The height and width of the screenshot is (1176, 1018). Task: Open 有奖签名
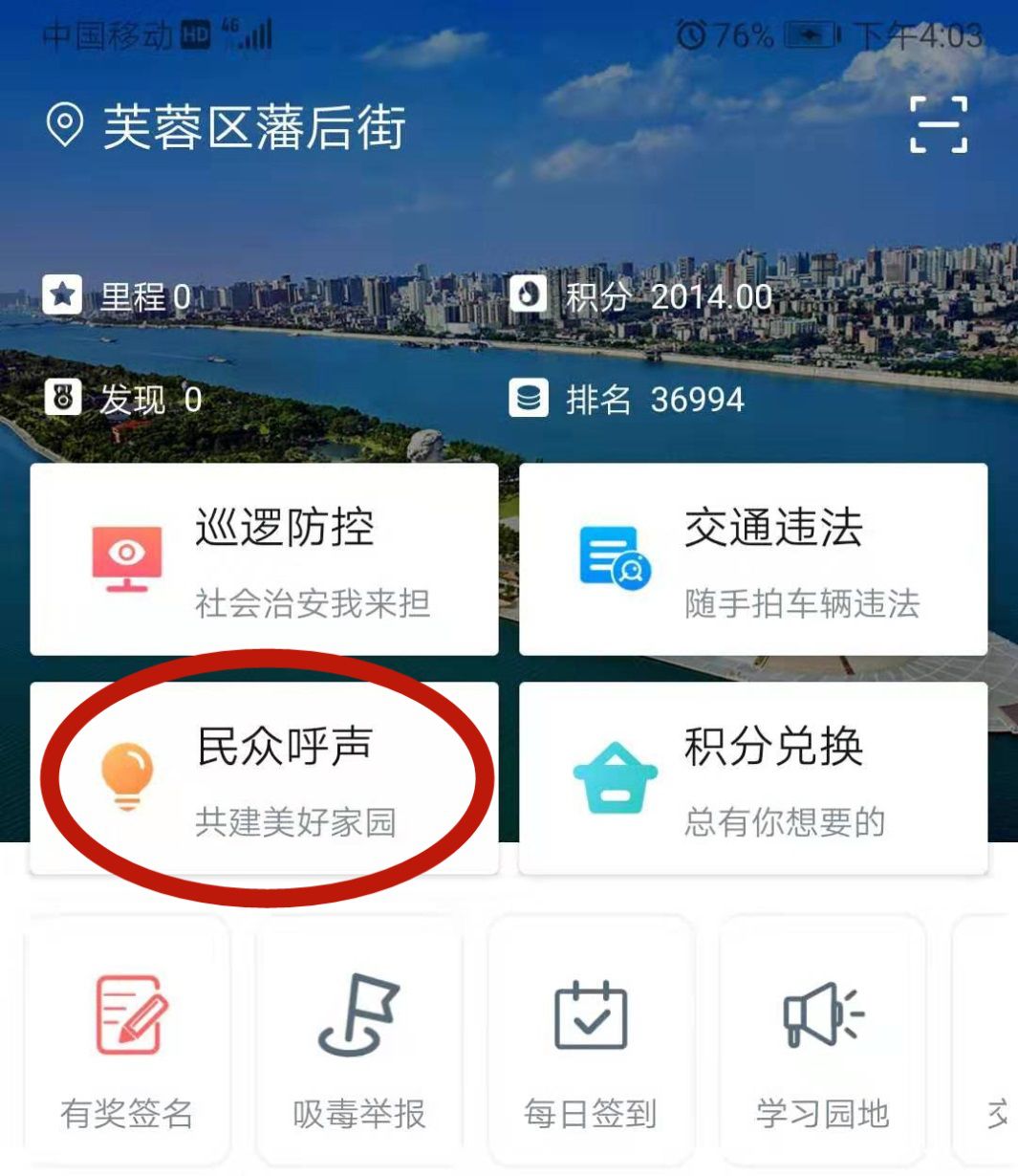click(x=127, y=1042)
